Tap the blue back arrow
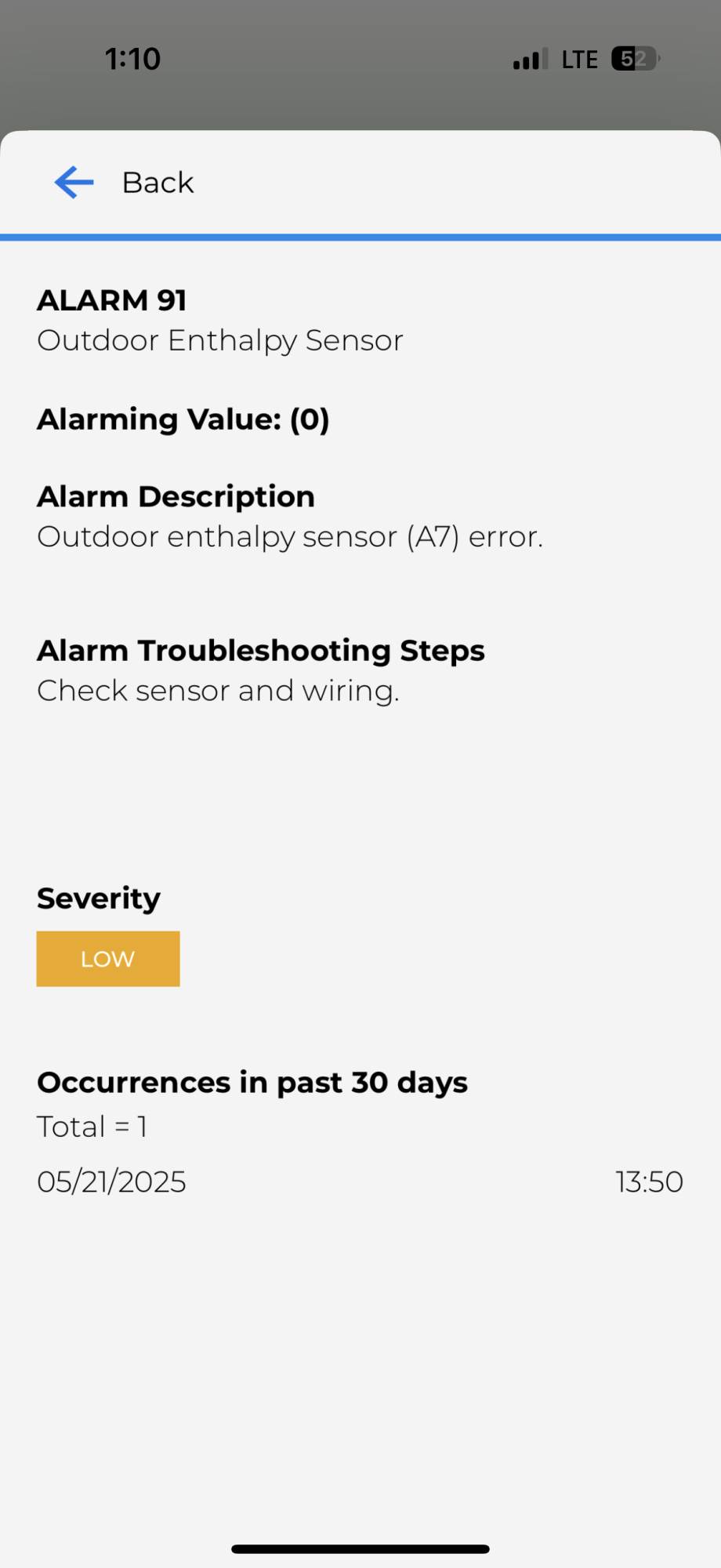This screenshot has width=721, height=1568. point(74,182)
